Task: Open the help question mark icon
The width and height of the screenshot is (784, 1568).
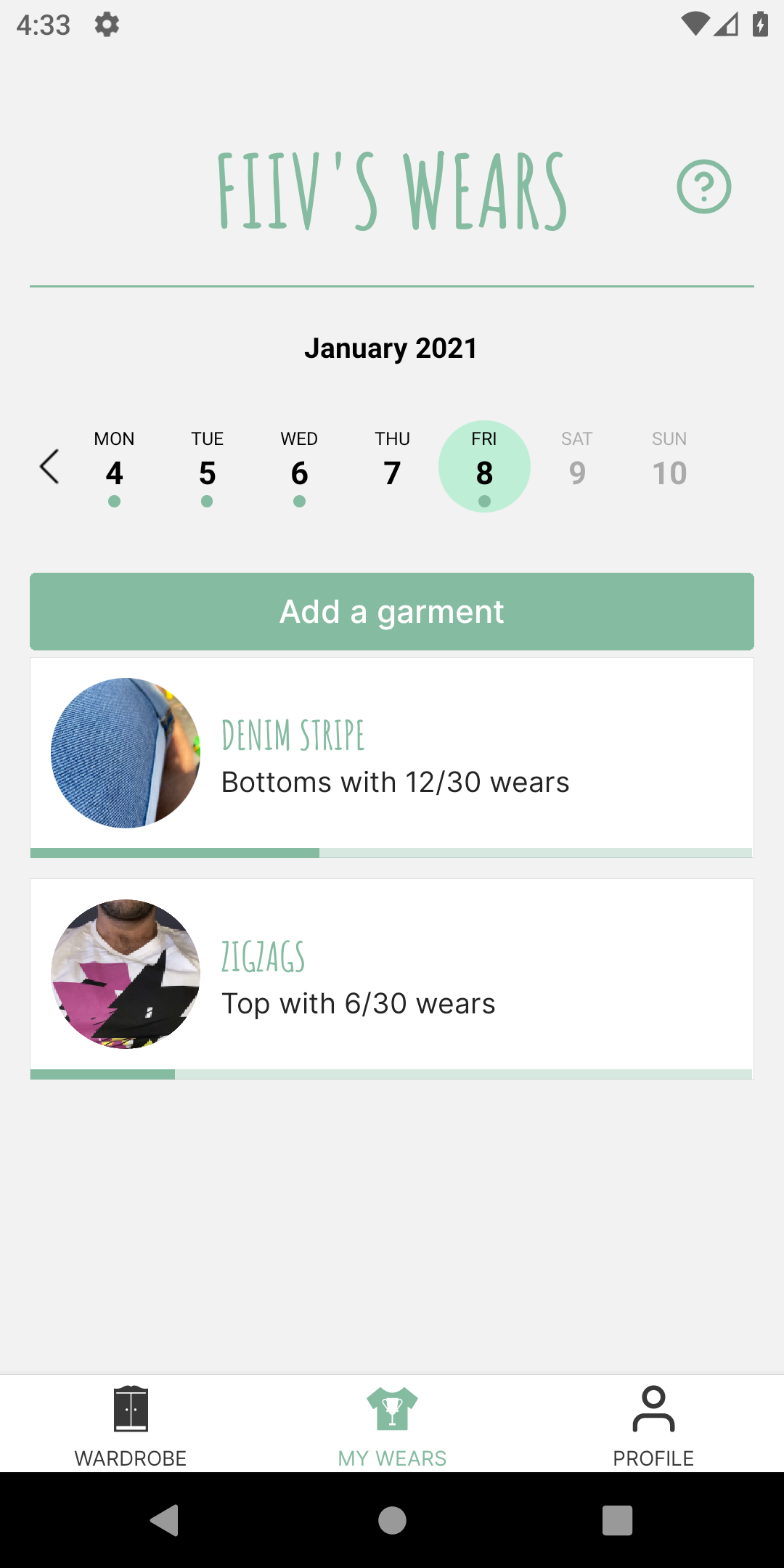Action: tap(703, 187)
